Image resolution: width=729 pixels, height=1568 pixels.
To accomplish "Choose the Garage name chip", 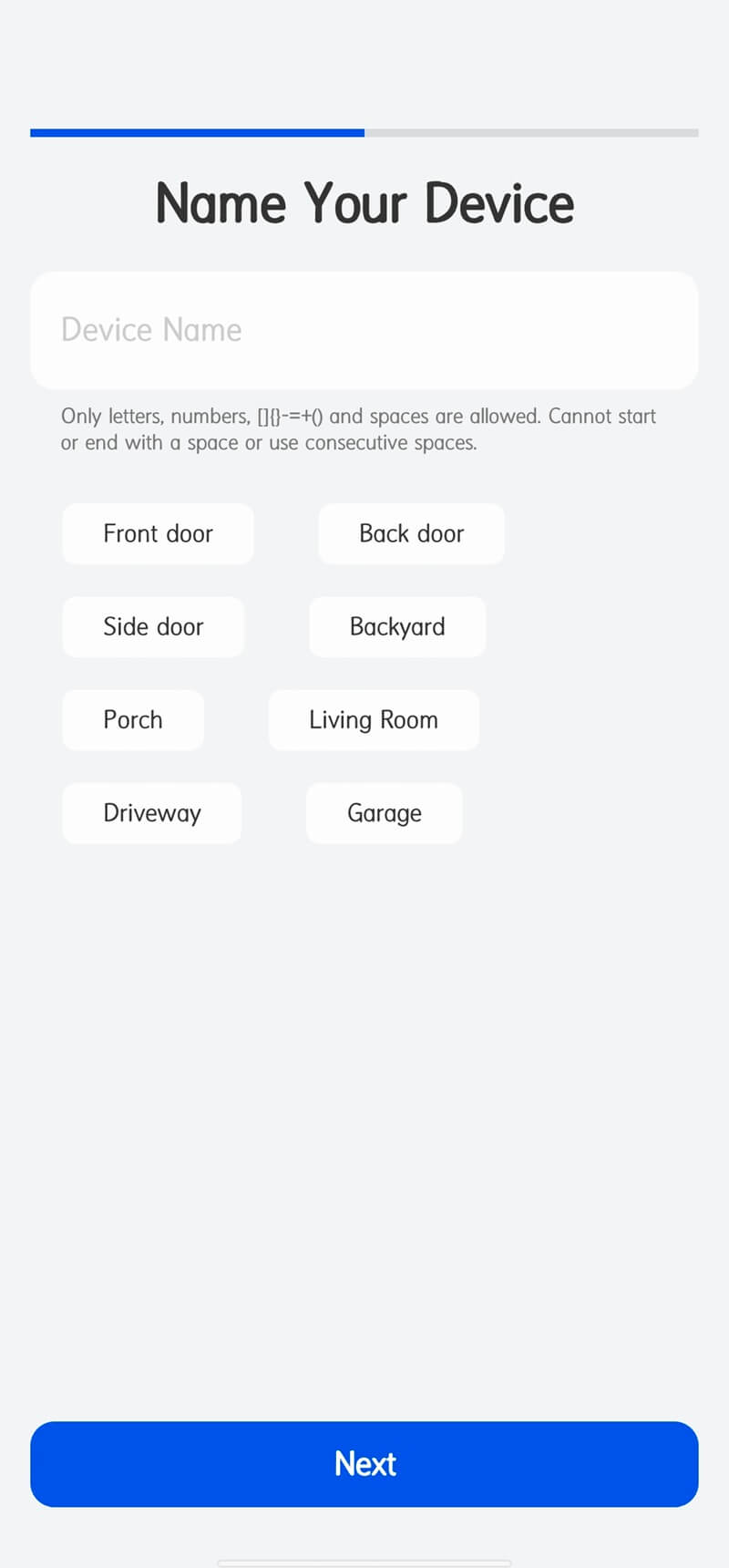I will click(x=385, y=813).
